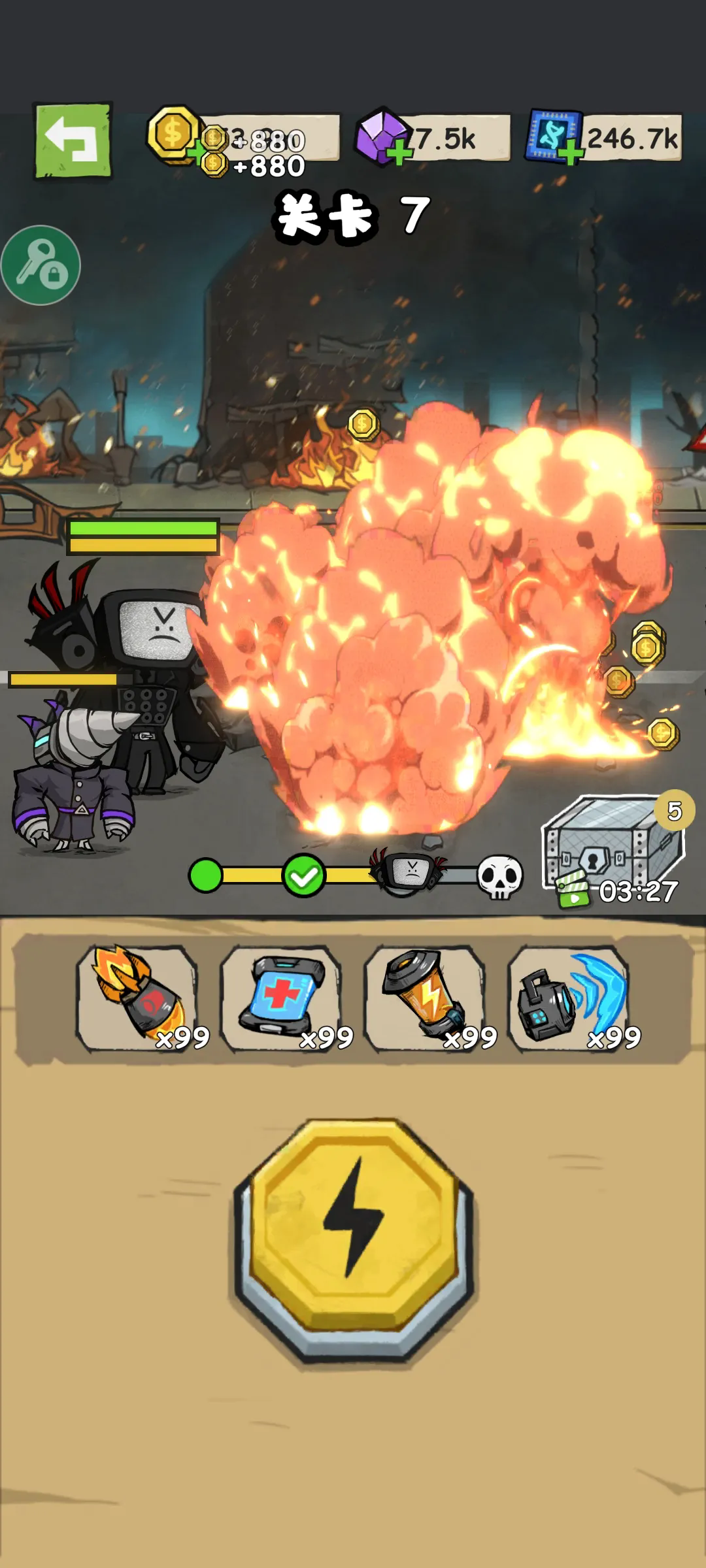
Task: Tap the big yellow lightning button
Action: pos(353,1241)
